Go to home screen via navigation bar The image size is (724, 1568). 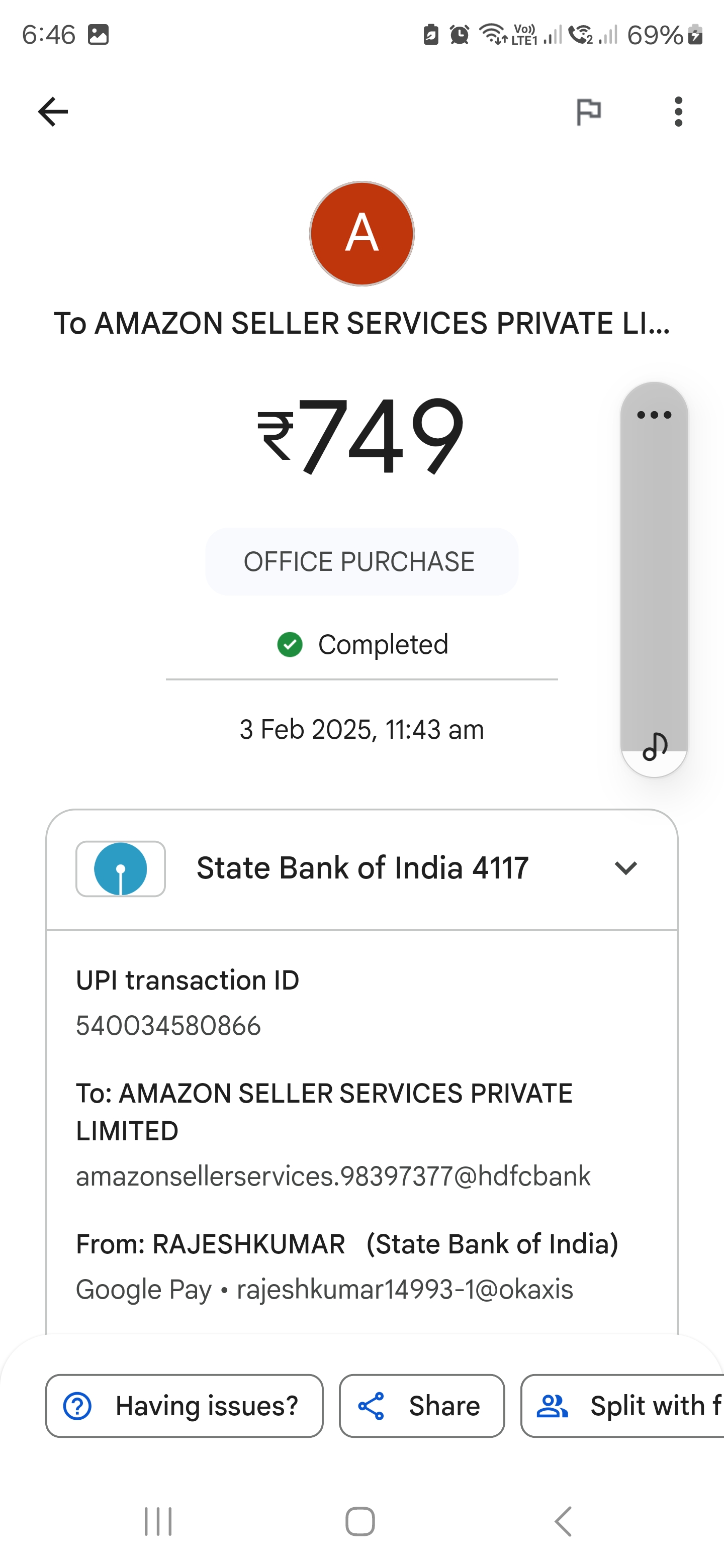point(360,1522)
